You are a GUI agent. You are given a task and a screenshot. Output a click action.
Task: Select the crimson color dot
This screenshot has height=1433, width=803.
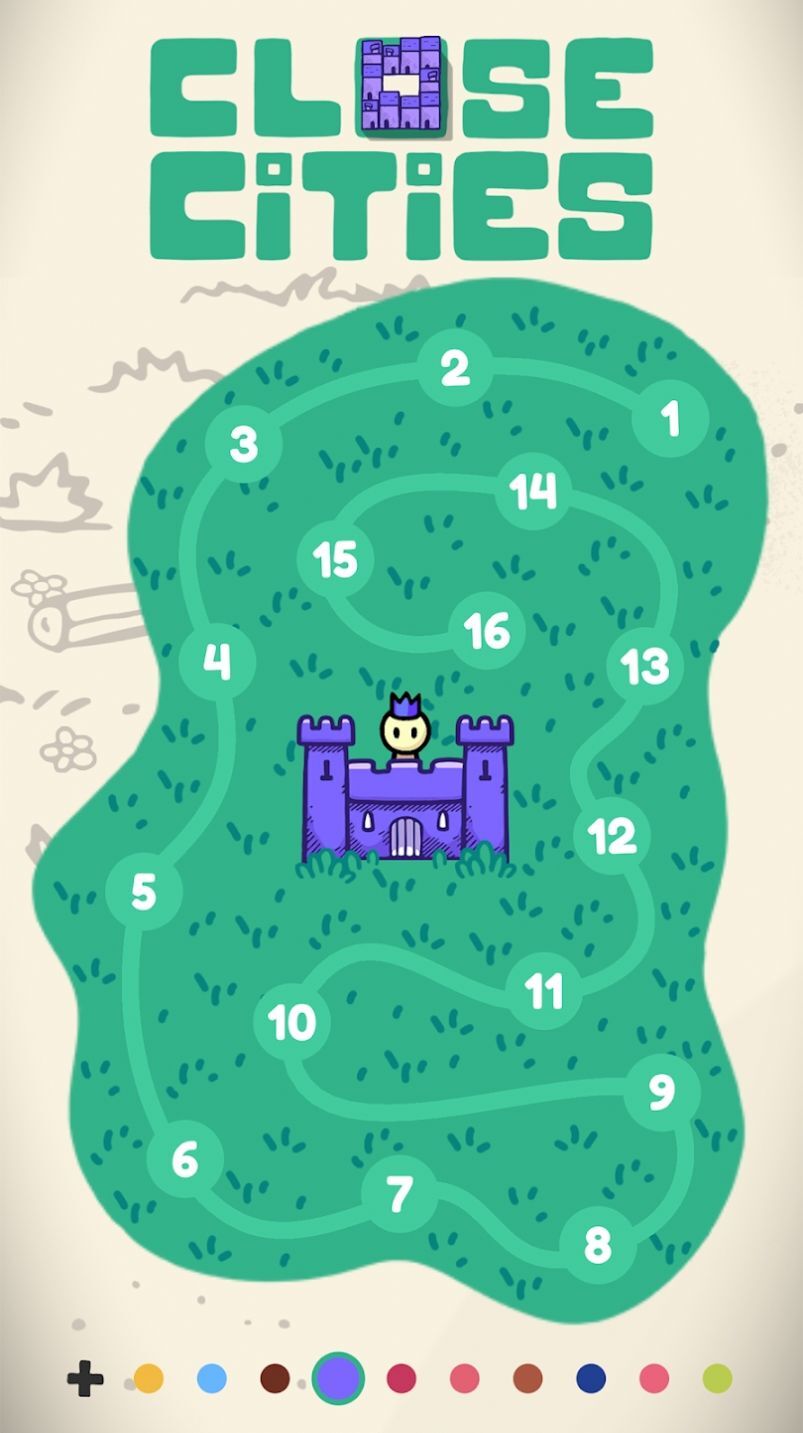[x=401, y=1379]
